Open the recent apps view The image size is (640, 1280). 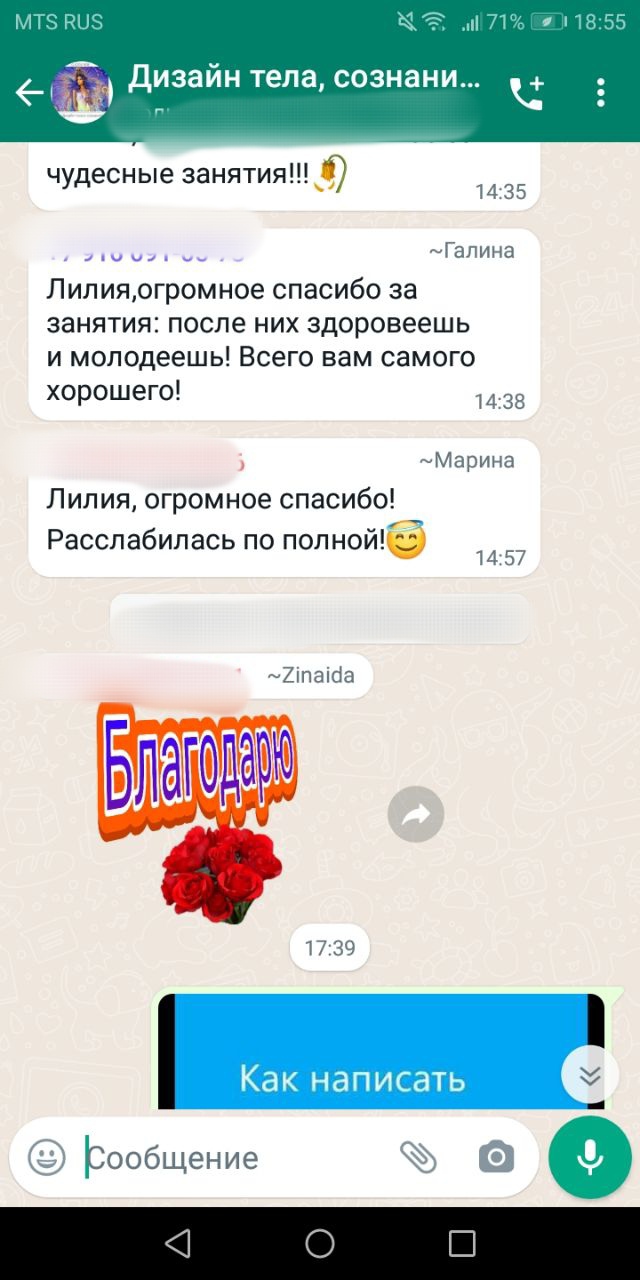(x=462, y=1243)
